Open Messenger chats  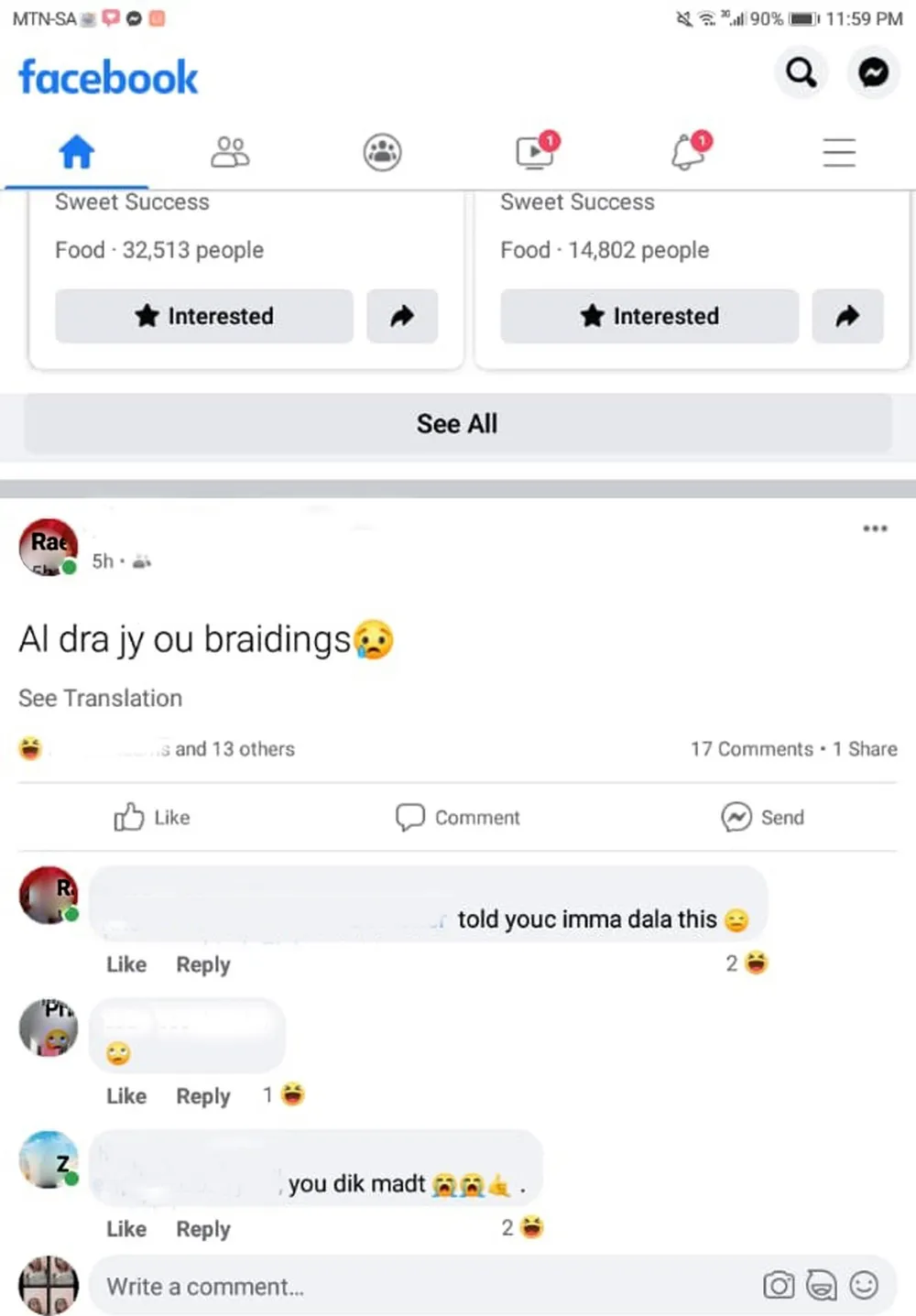coord(873,72)
